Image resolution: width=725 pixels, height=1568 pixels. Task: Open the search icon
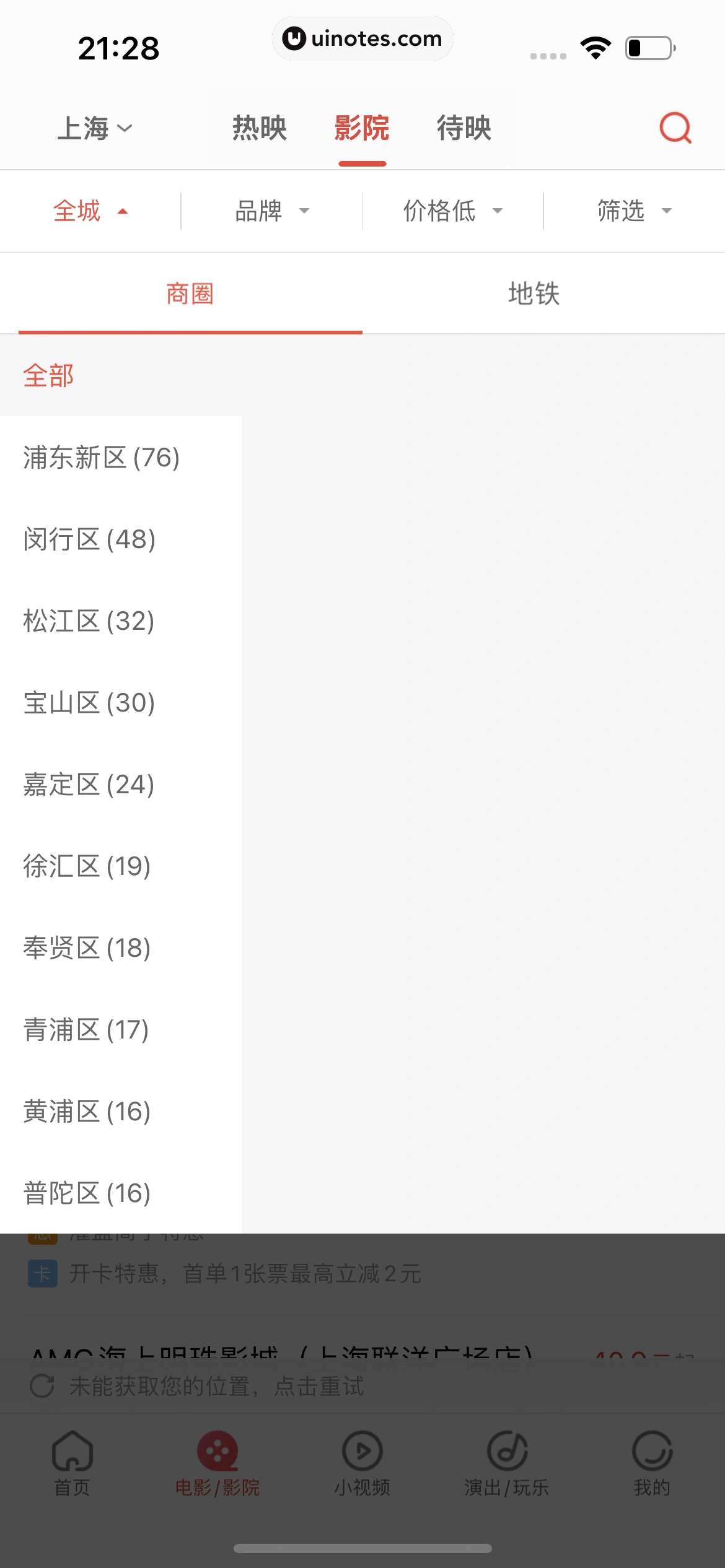click(x=675, y=128)
